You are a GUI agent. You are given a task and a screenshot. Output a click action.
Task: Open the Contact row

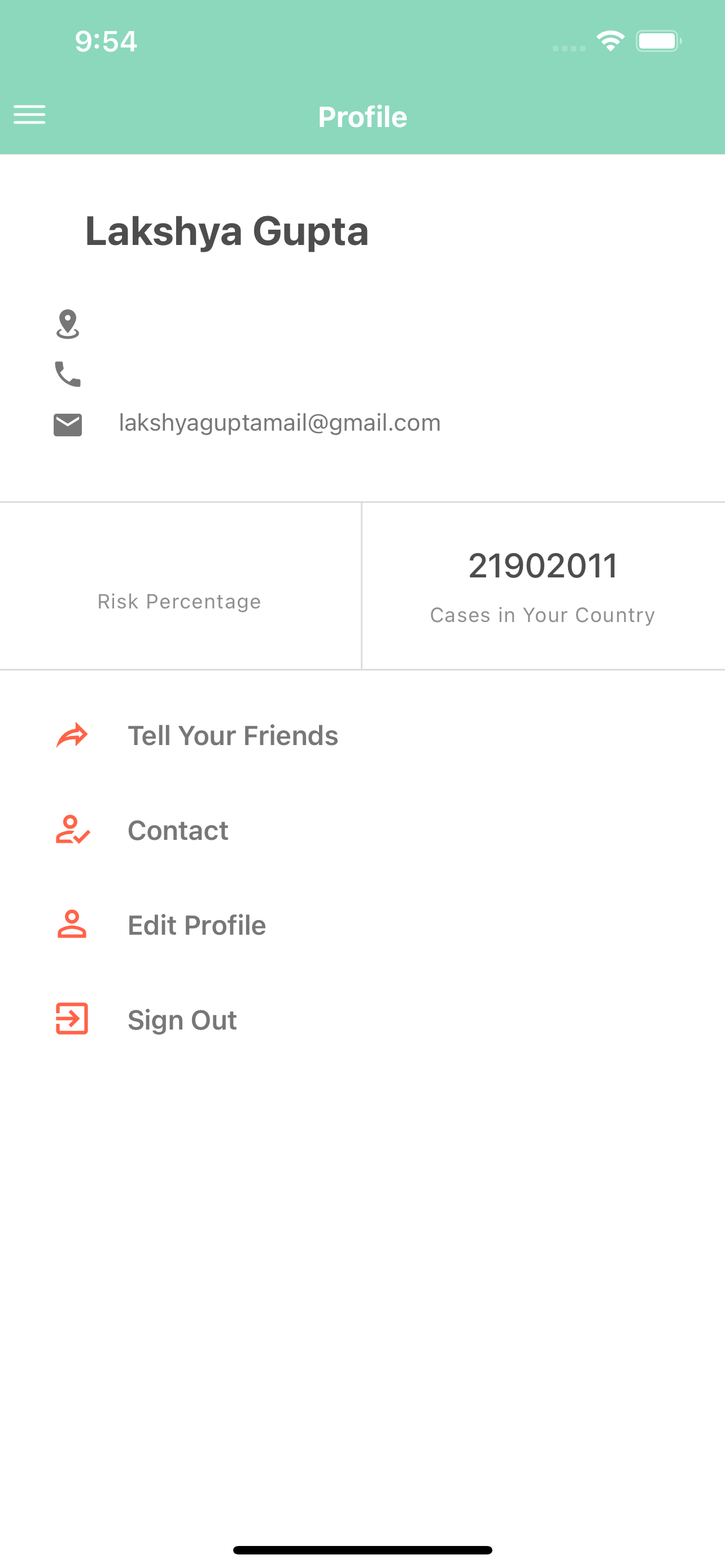[x=178, y=830]
